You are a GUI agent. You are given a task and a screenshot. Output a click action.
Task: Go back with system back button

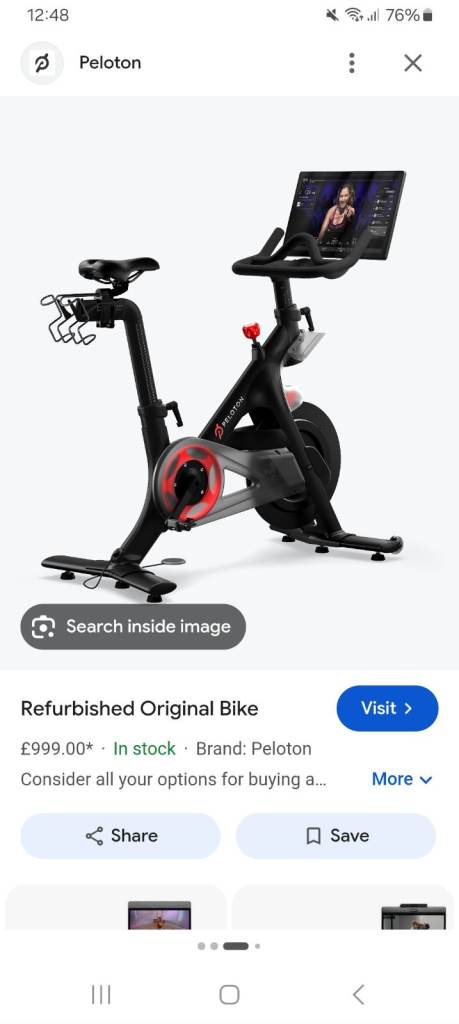(x=358, y=995)
